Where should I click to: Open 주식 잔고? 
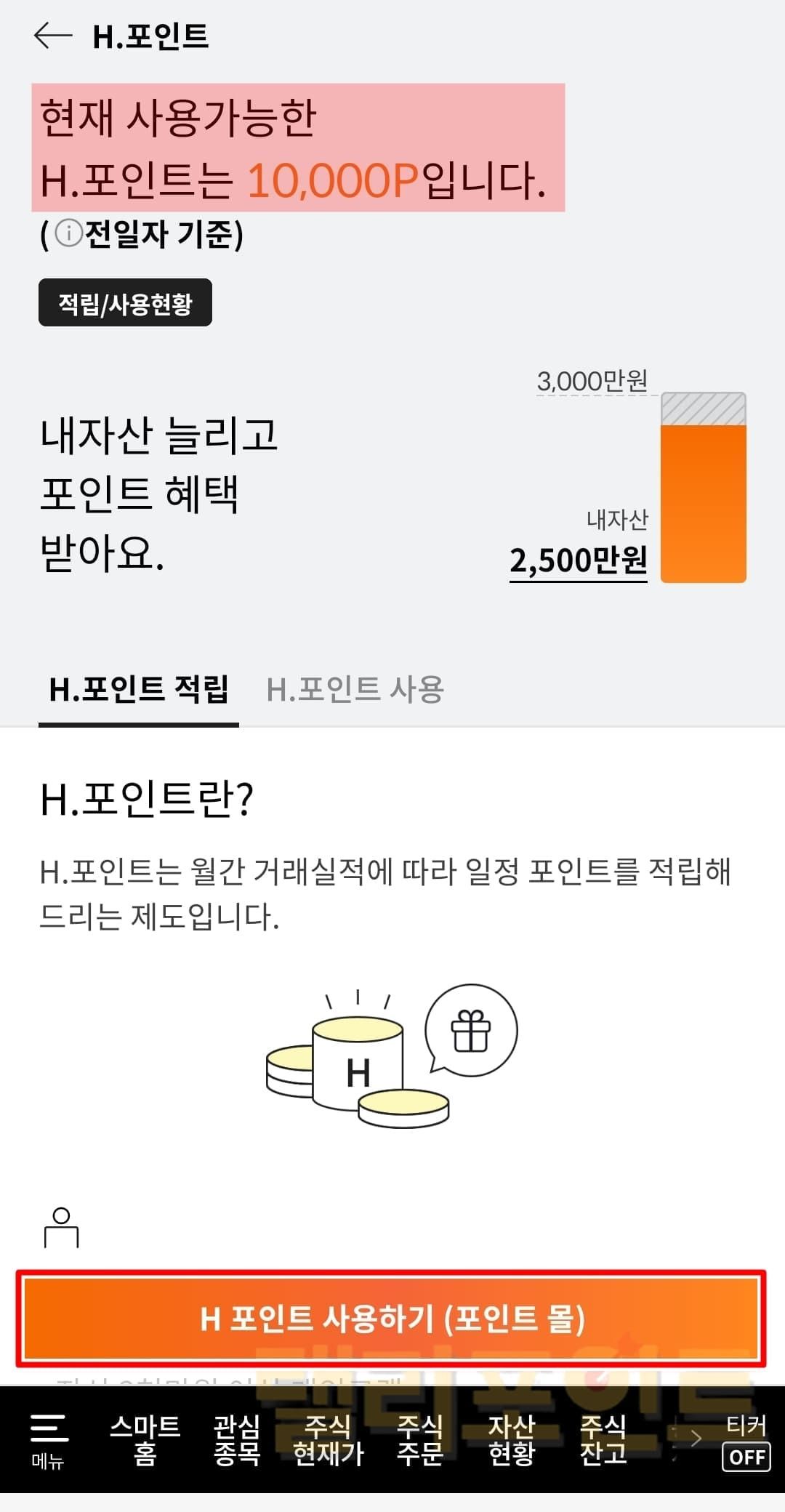point(603,1439)
